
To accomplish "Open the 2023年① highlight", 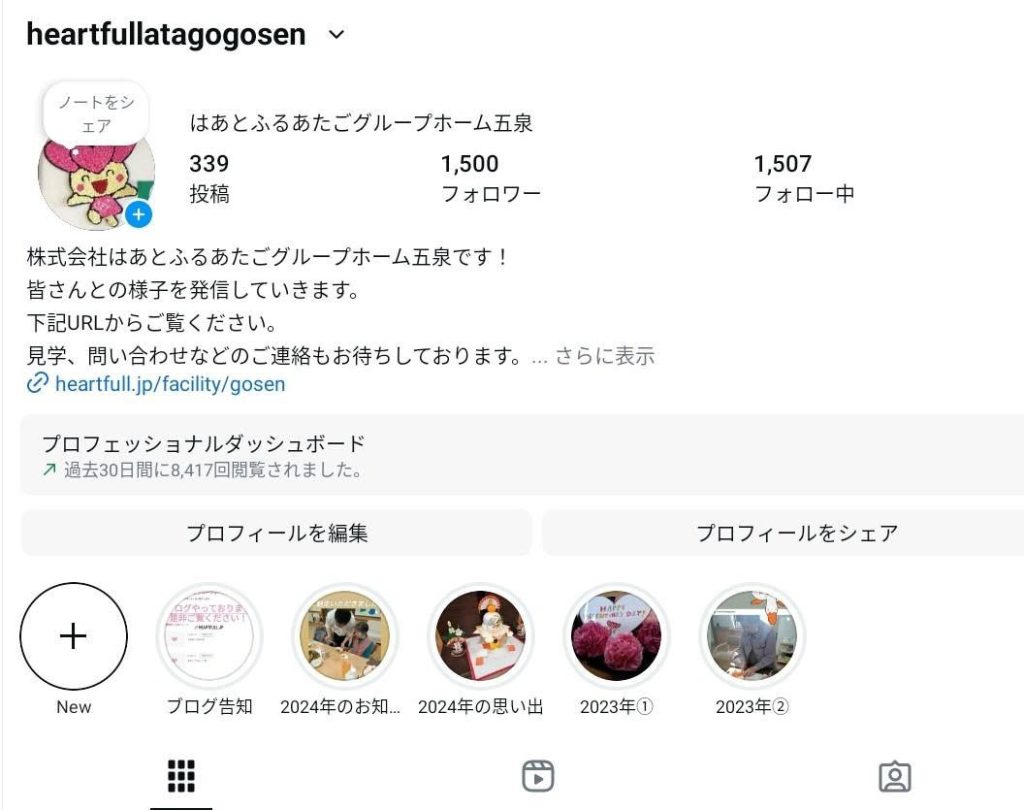I will pyautogui.click(x=616, y=636).
